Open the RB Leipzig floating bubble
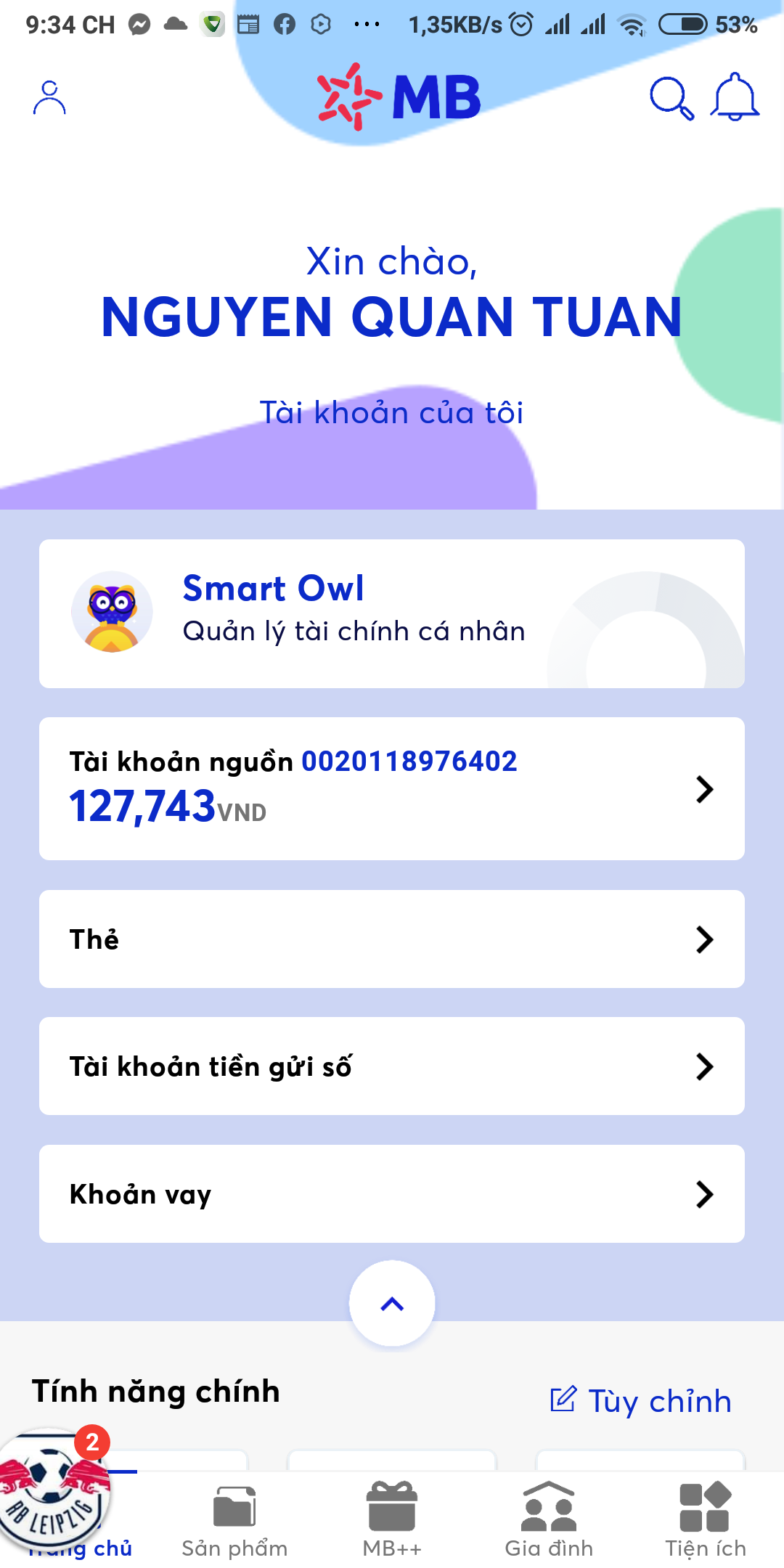Image resolution: width=784 pixels, height=1568 pixels. tap(52, 1484)
